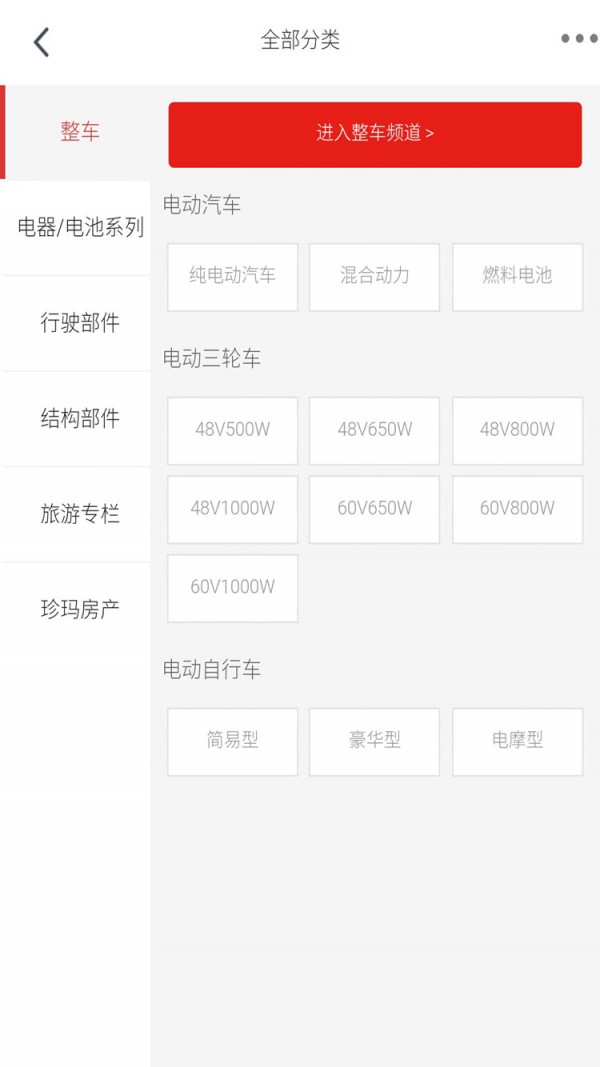Open 燃料电池 subcategory

point(517,276)
